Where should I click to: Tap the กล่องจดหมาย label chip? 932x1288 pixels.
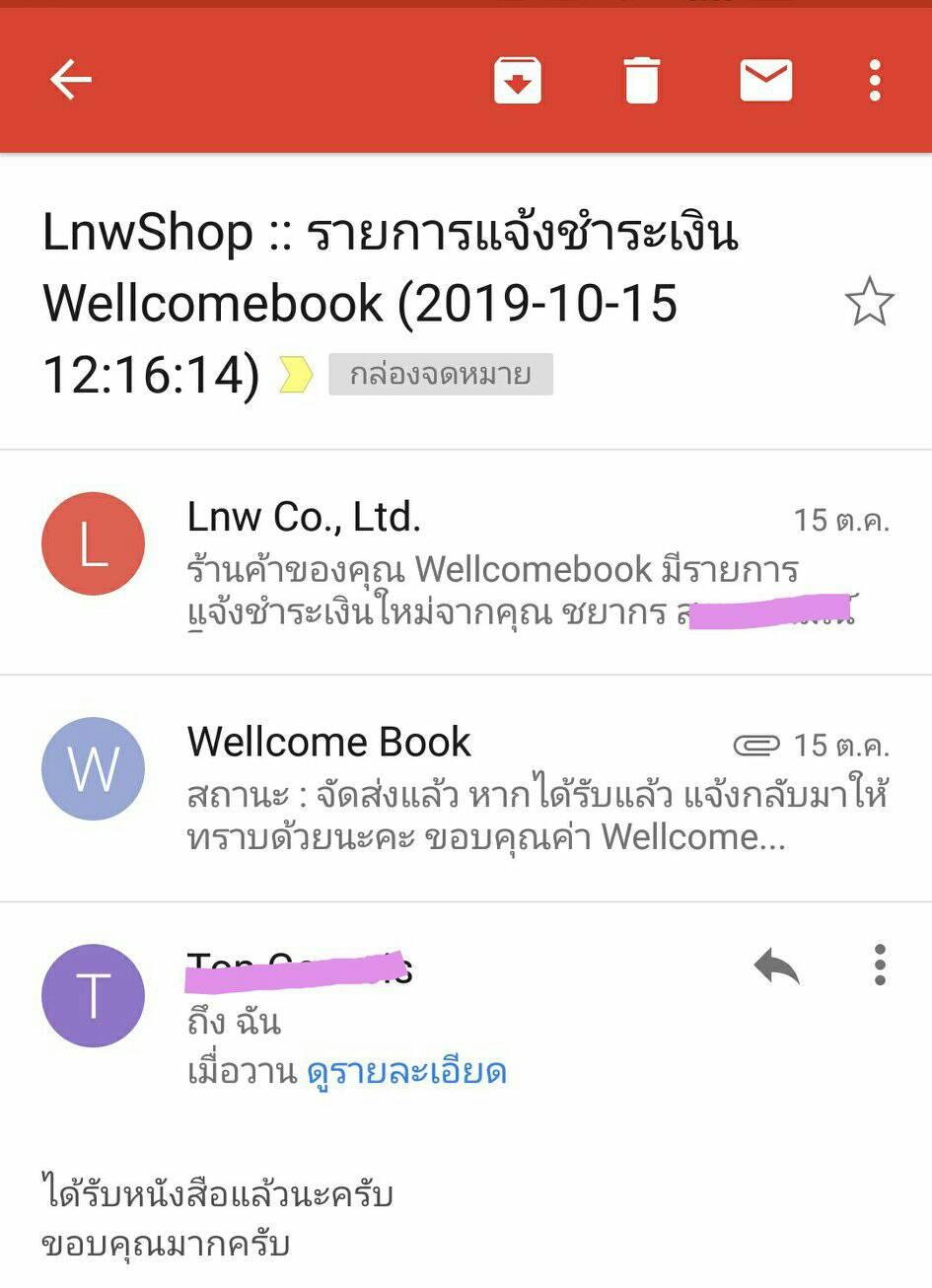coord(441,375)
